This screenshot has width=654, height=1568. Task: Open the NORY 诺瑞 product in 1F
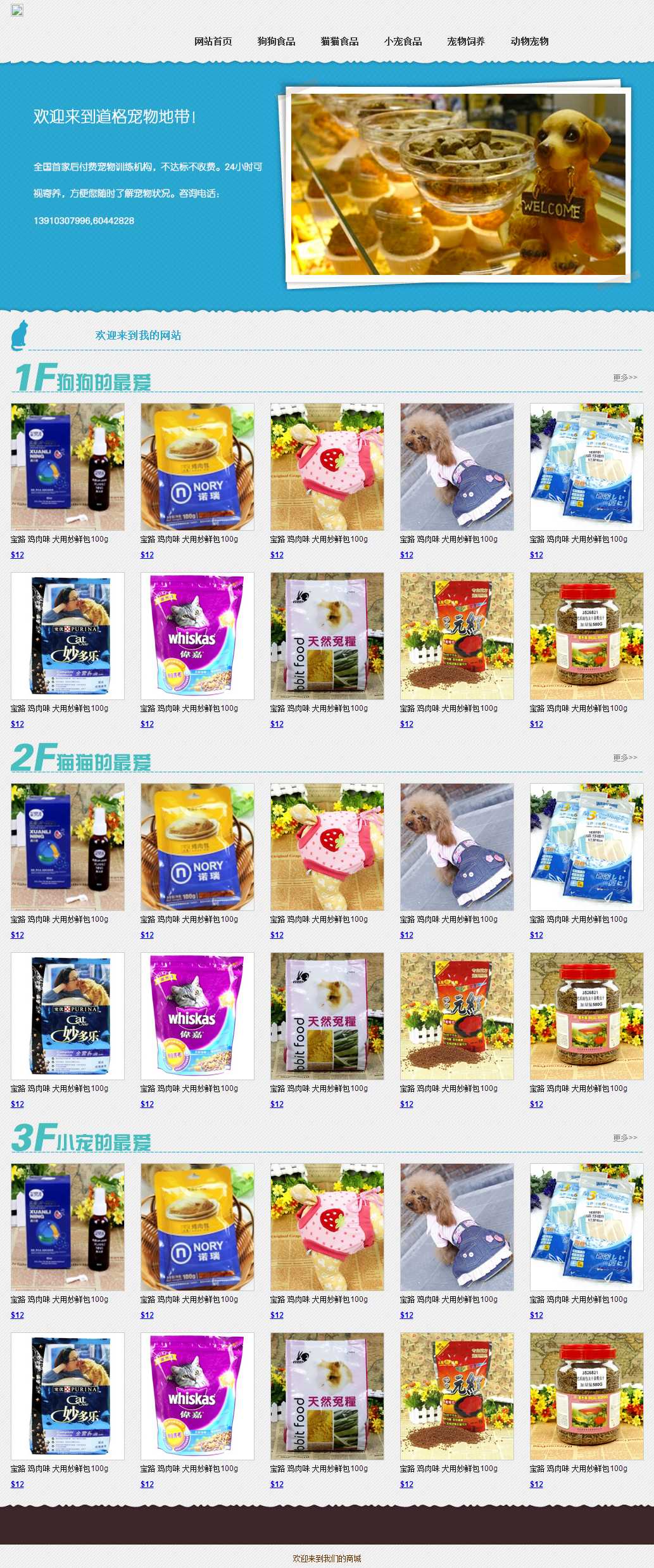(x=198, y=467)
